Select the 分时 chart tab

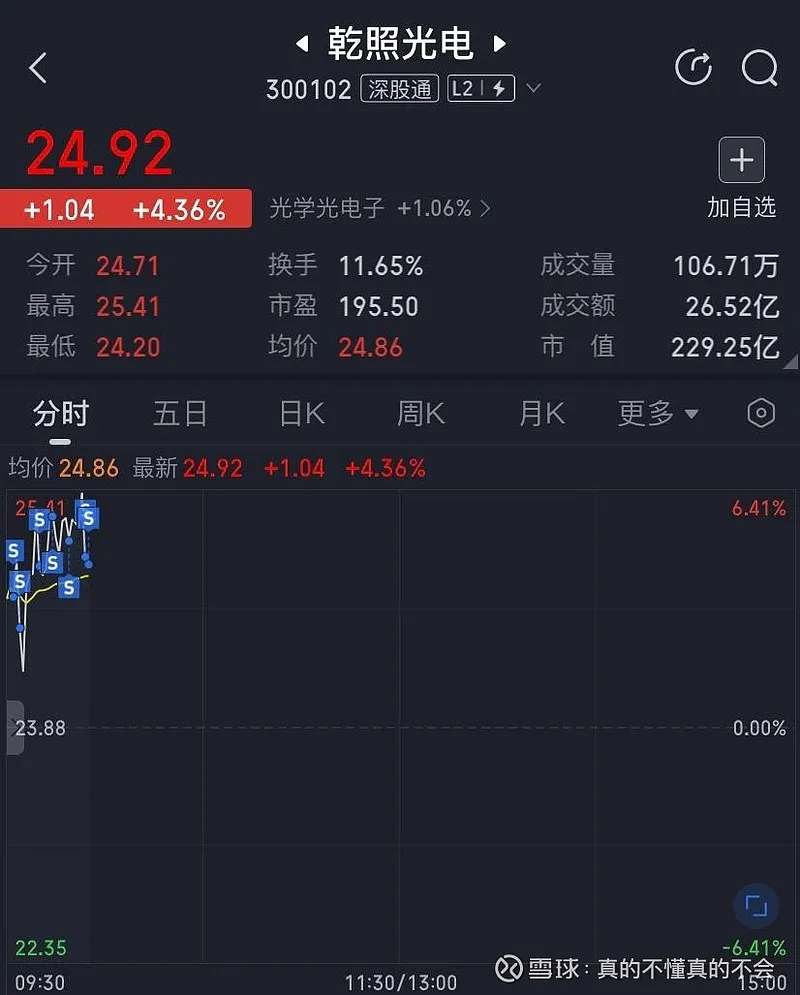coord(61,413)
